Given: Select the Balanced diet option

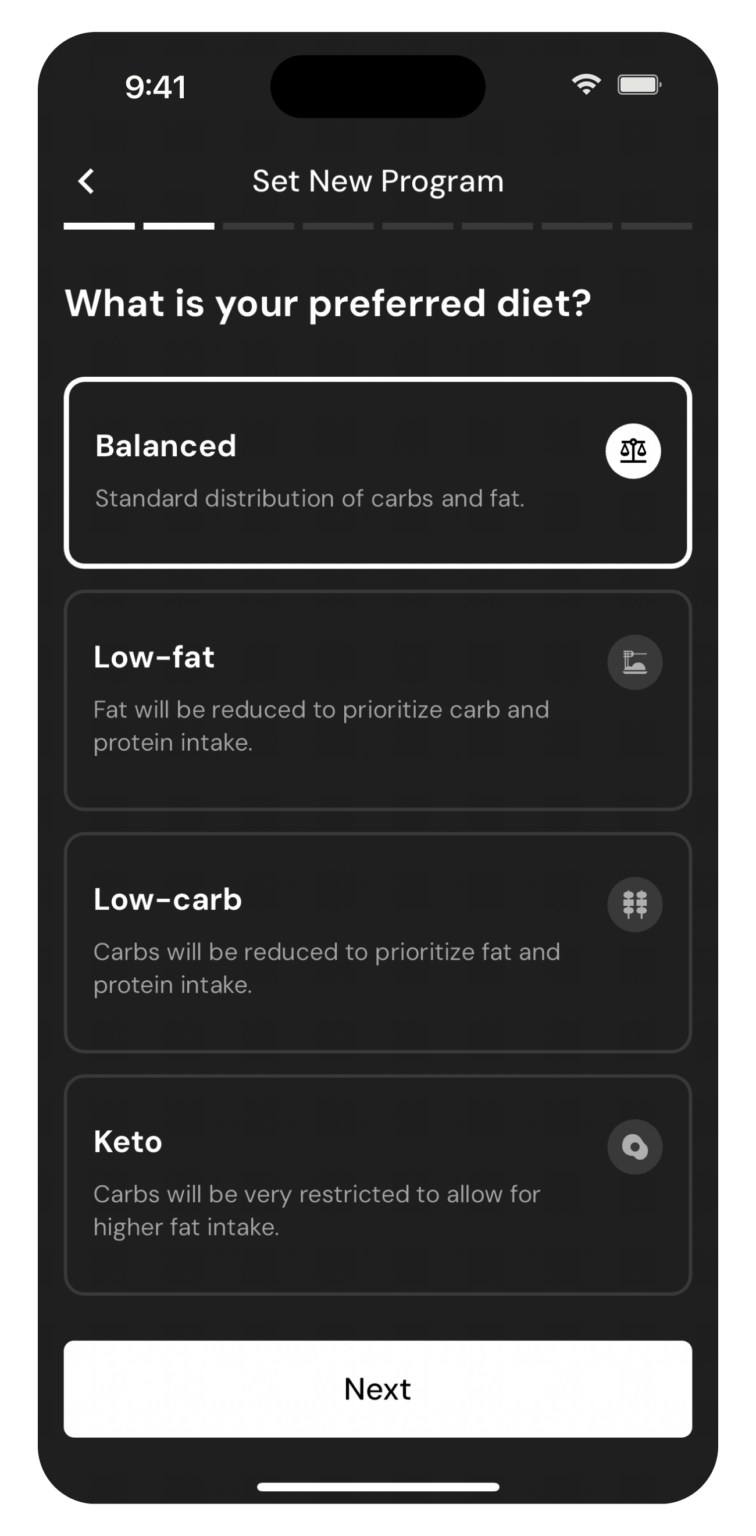Looking at the screenshot, I should 378,472.
